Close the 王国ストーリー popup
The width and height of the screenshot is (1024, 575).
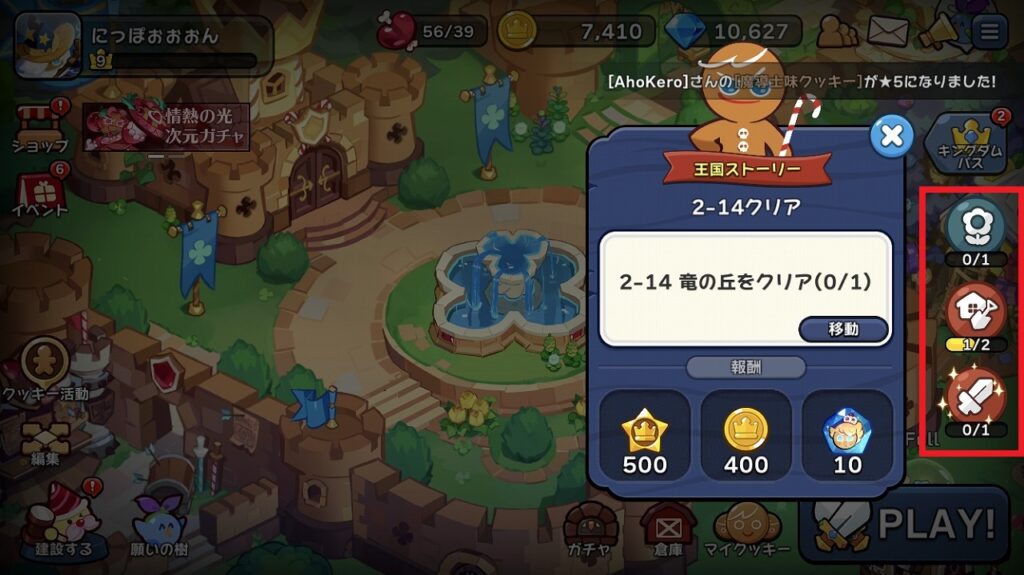tap(890, 136)
